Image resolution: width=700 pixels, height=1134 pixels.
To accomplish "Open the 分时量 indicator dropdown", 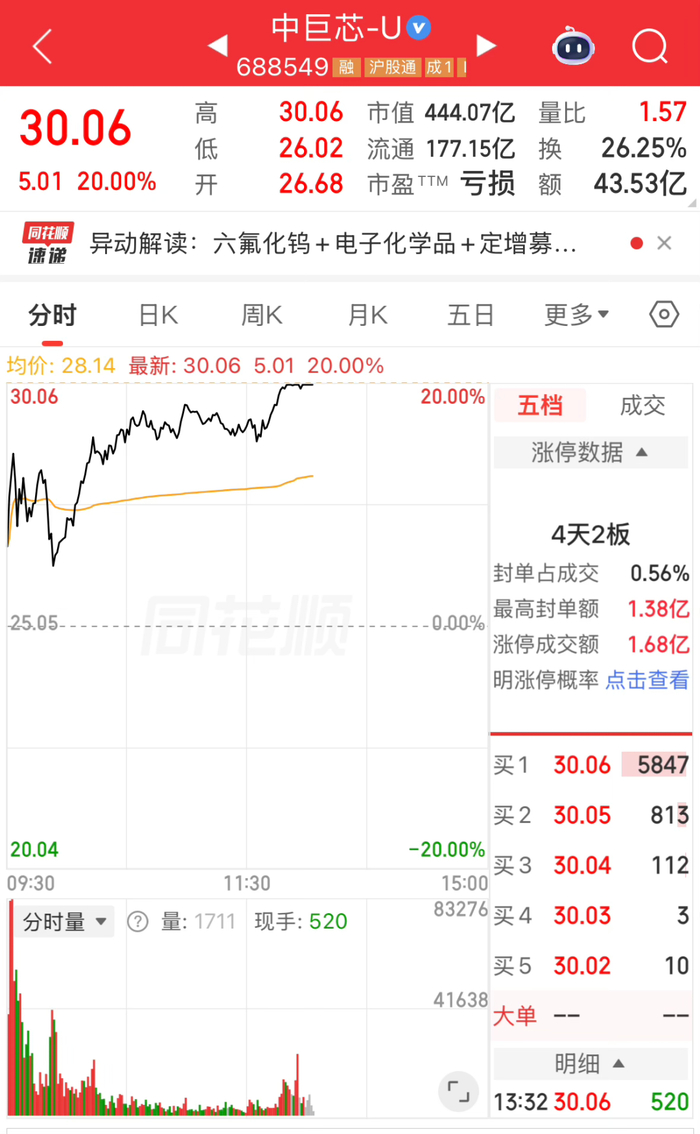I will [65, 921].
